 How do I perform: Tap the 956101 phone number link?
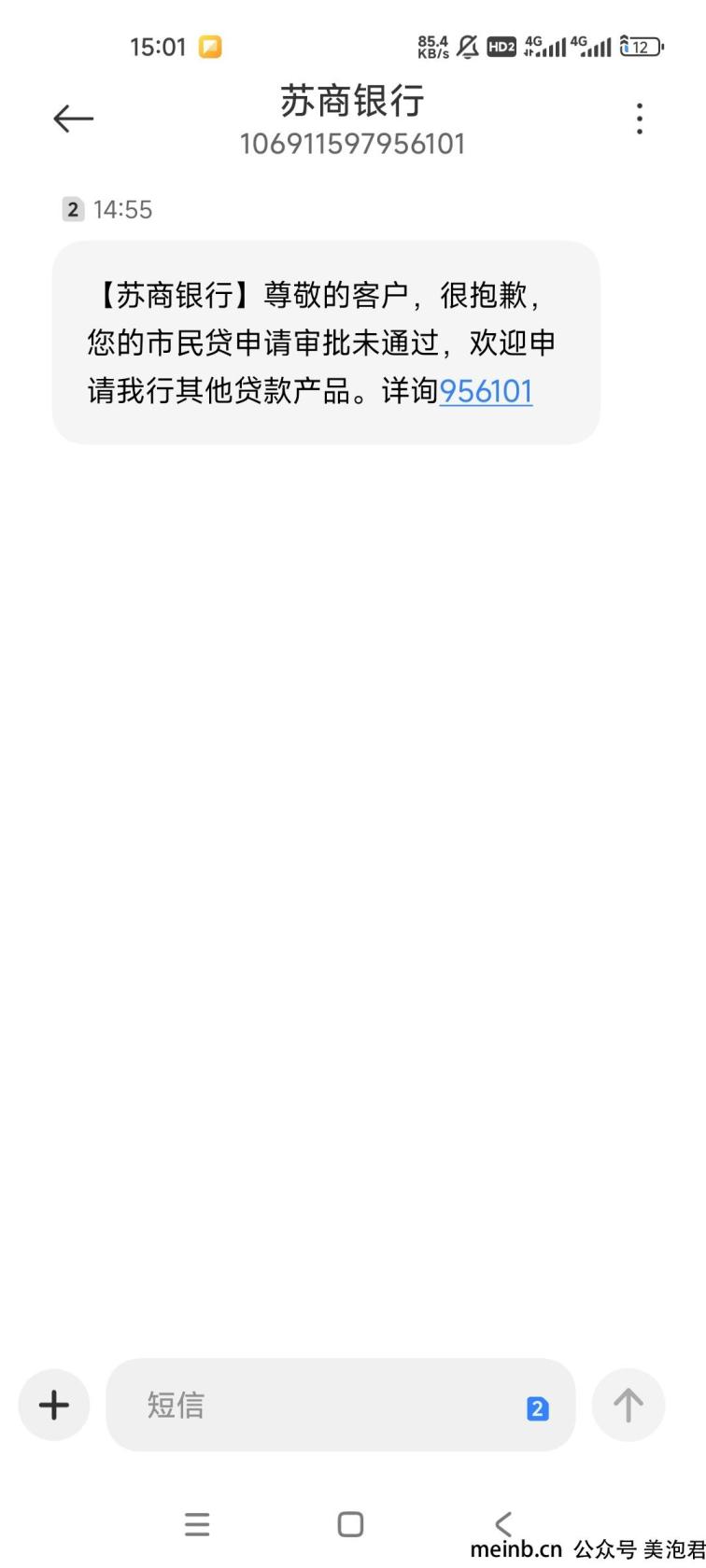[x=486, y=391]
